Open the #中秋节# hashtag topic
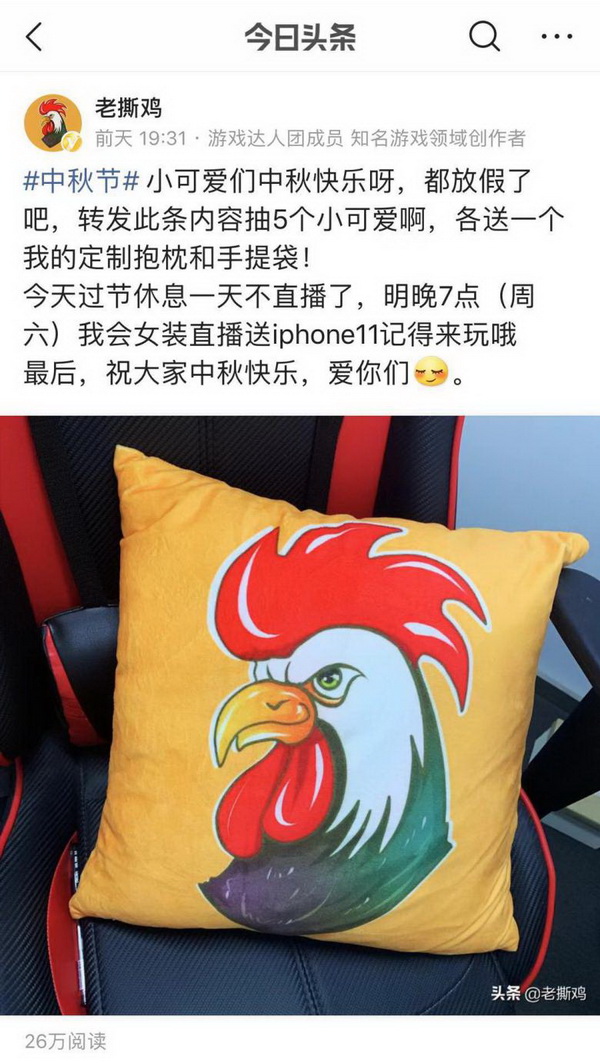The width and height of the screenshot is (600, 1063). pos(85,181)
